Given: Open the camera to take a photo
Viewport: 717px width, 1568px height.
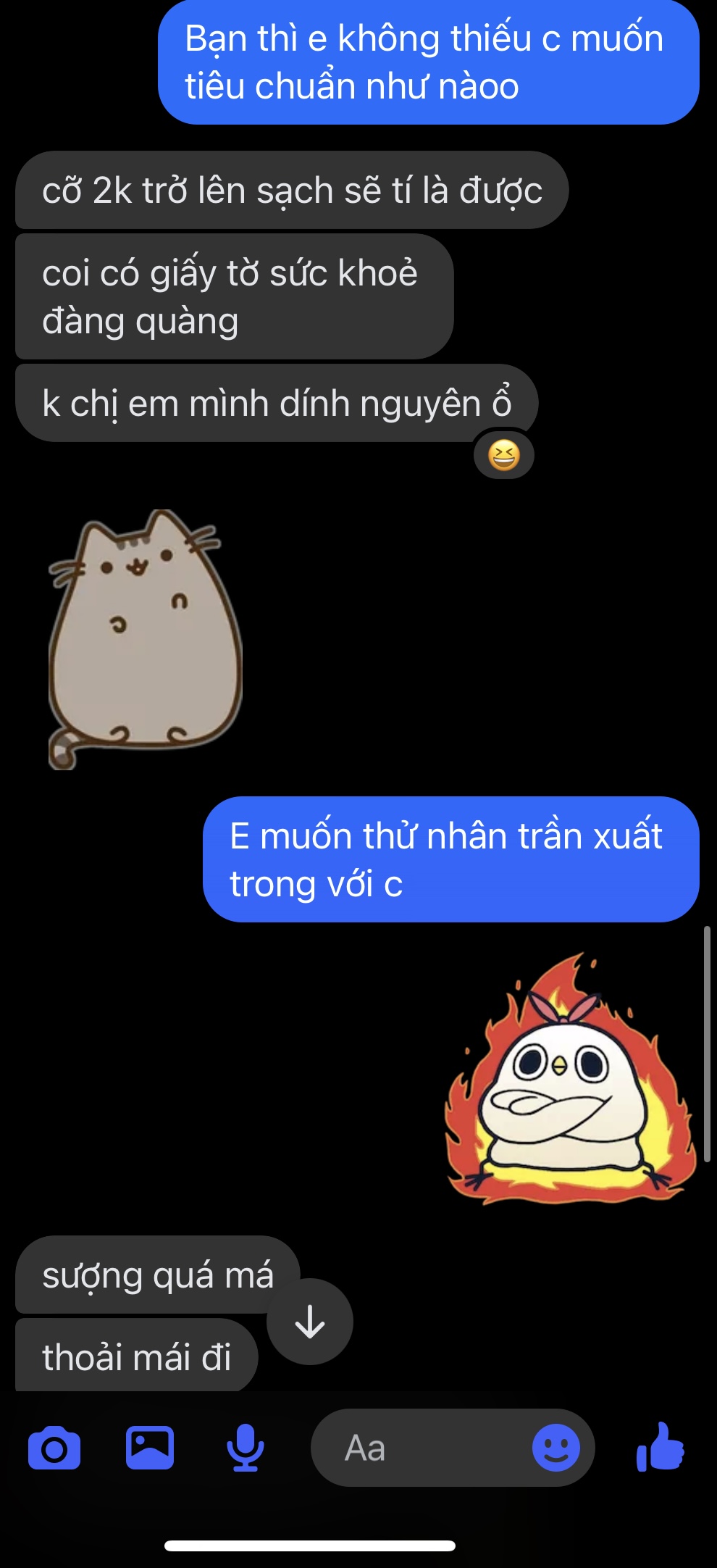Looking at the screenshot, I should tap(54, 1448).
